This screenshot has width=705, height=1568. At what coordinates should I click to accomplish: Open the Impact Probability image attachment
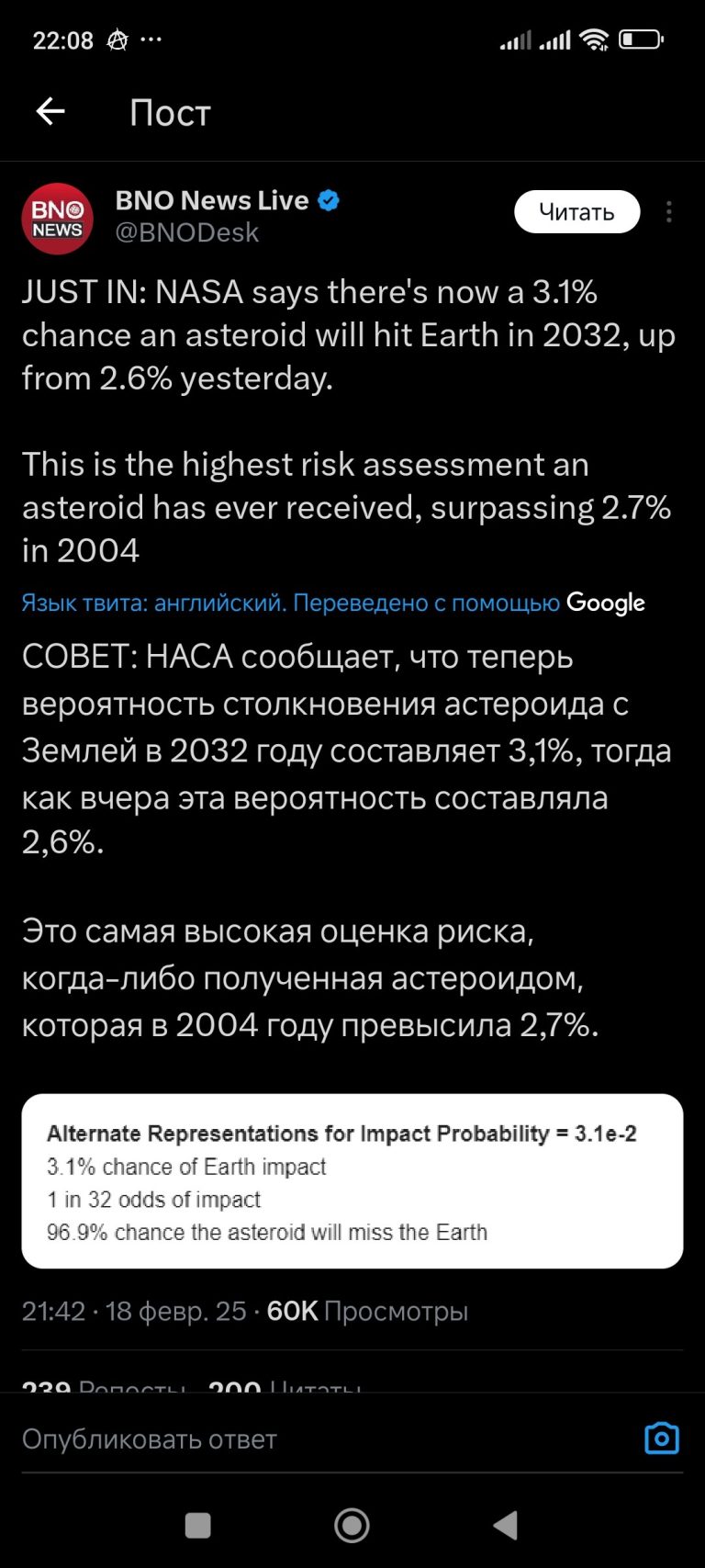pyautogui.click(x=352, y=1181)
